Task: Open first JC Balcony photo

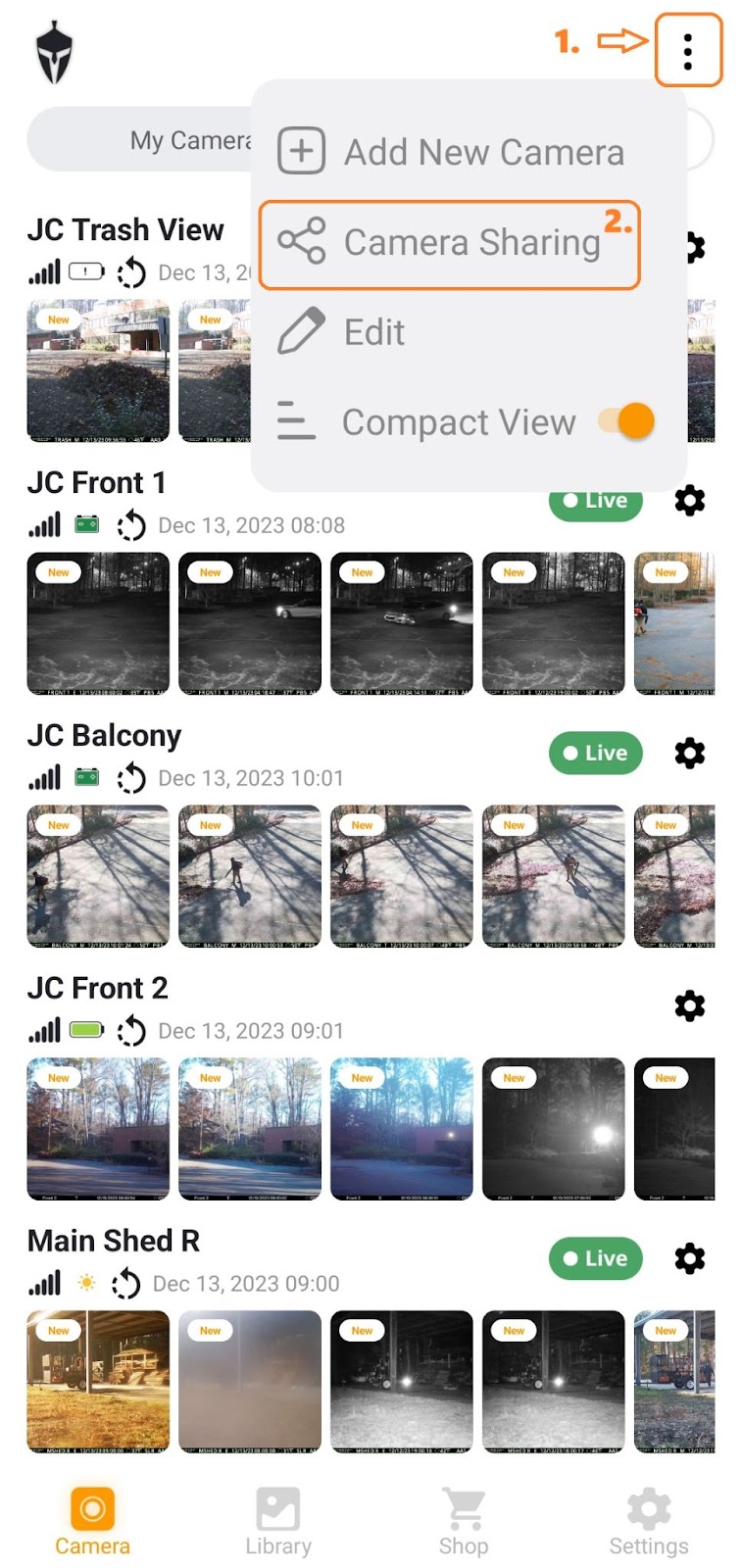Action: (x=98, y=876)
